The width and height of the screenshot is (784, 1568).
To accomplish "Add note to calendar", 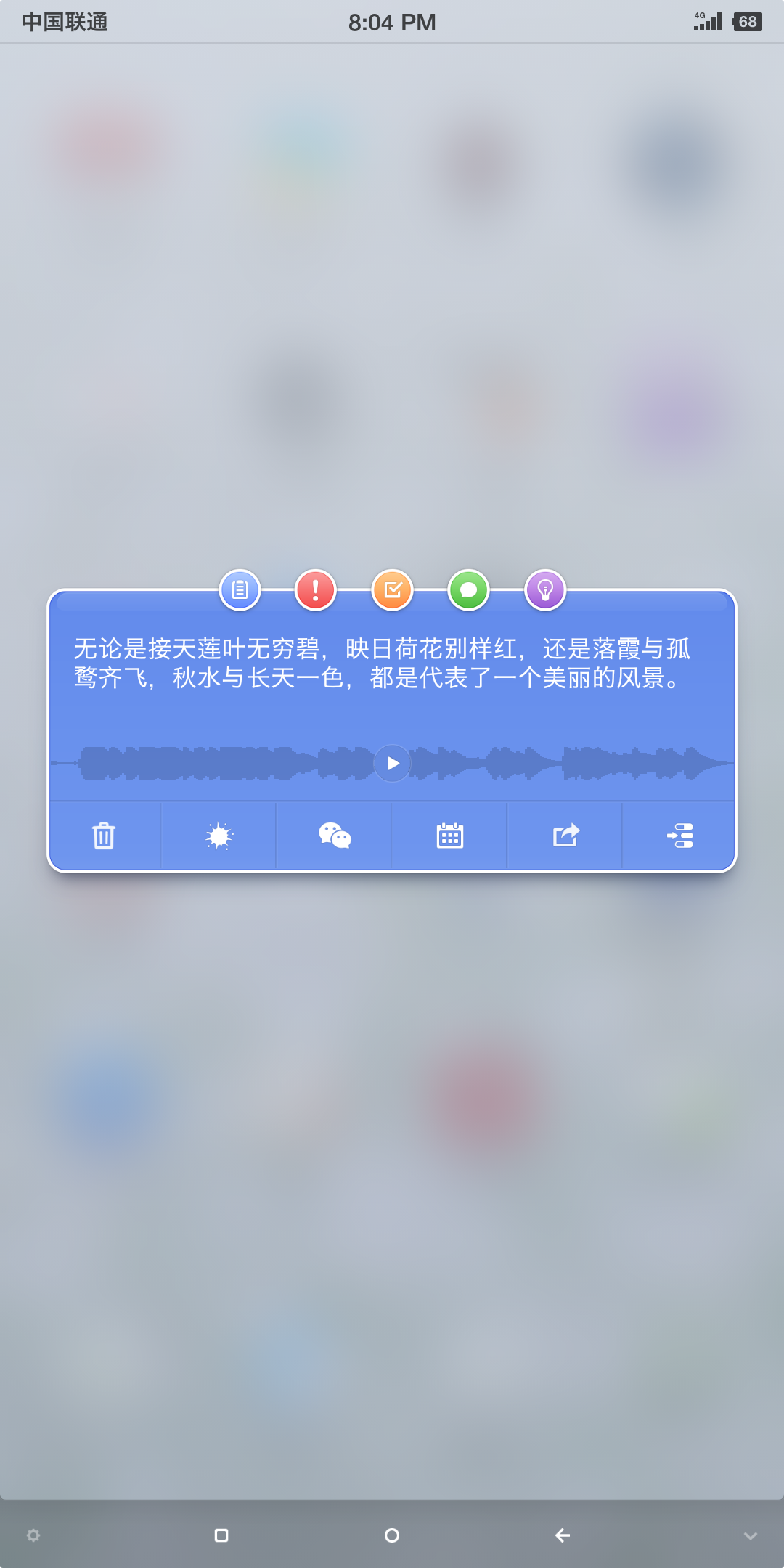I will pos(450,836).
